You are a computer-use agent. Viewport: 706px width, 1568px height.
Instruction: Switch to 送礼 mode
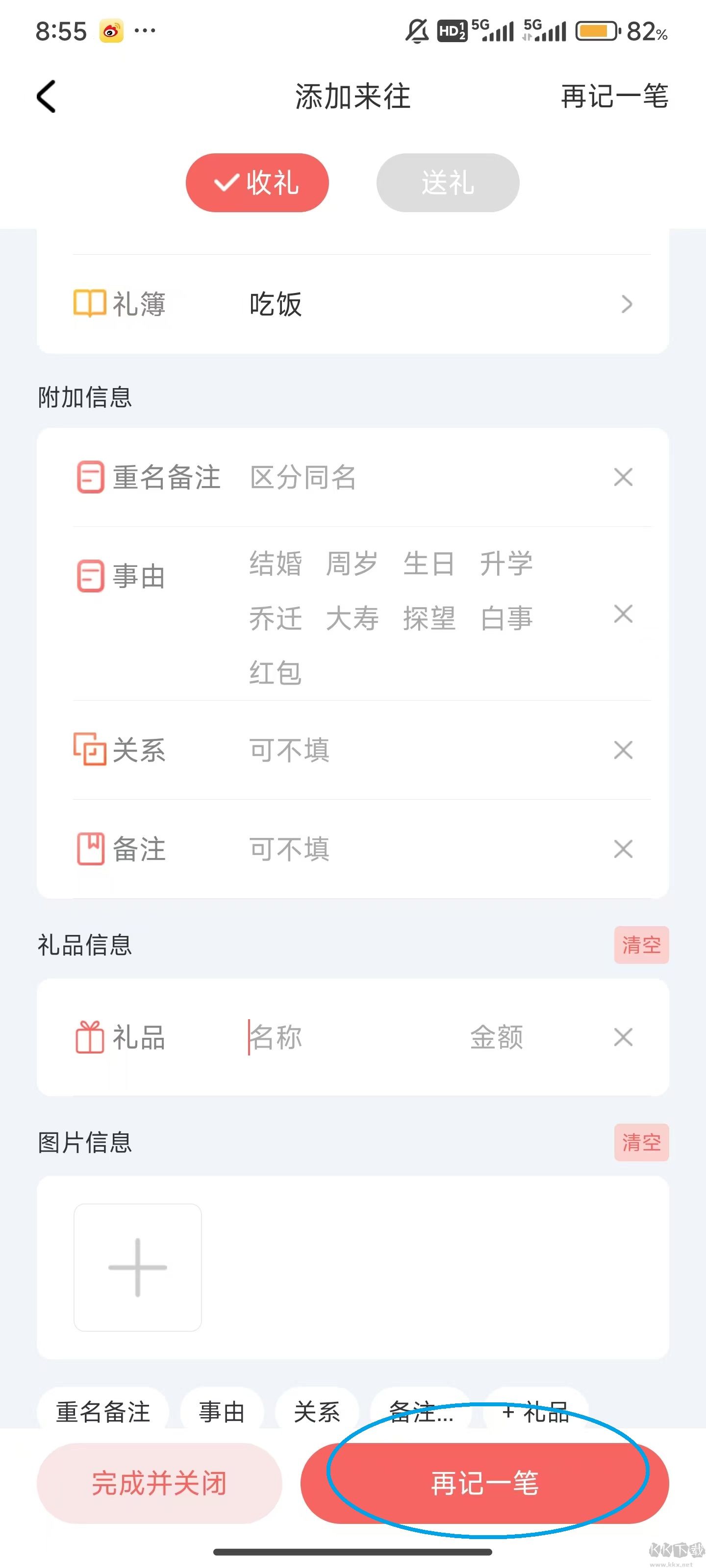tap(448, 183)
